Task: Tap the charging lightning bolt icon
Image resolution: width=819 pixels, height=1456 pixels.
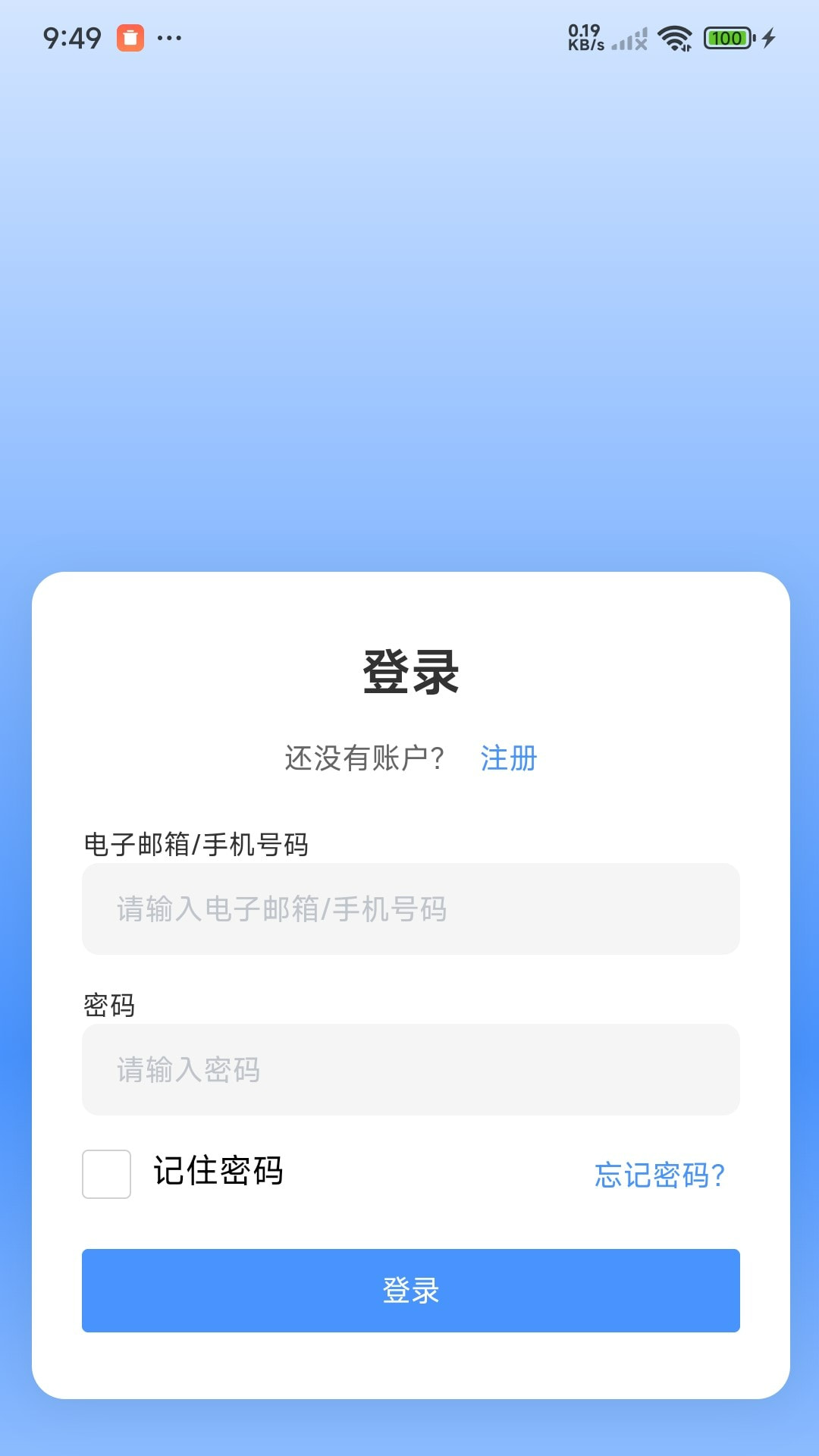Action: pyautogui.click(x=768, y=37)
